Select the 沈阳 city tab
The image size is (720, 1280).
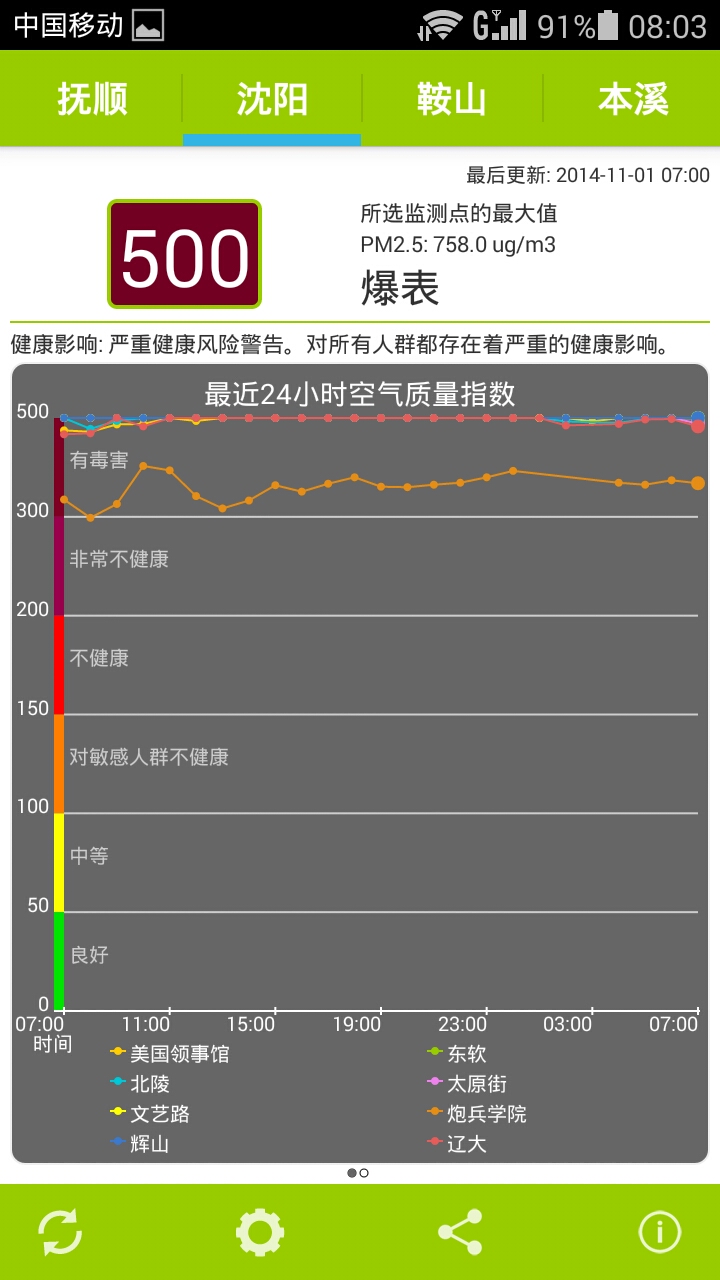click(272, 99)
